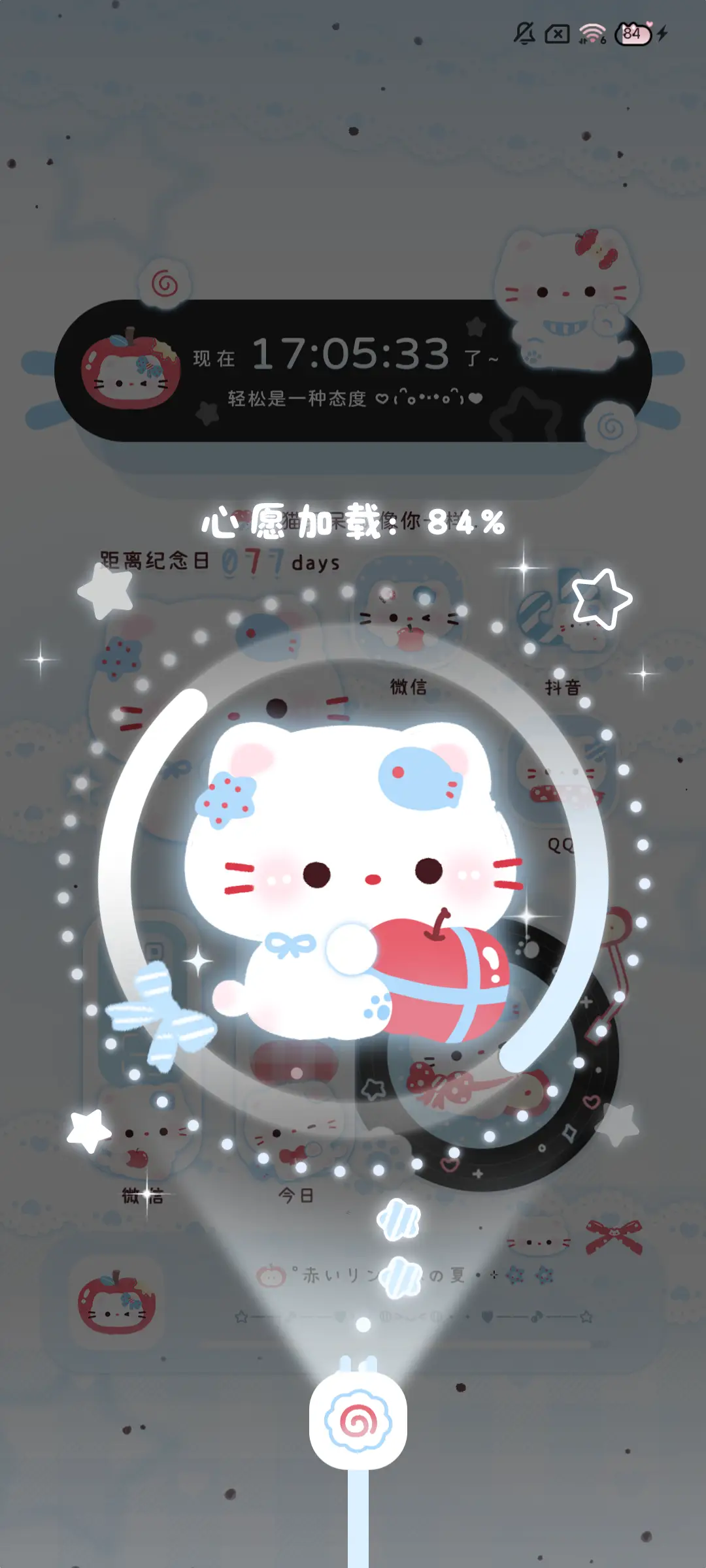Screen dimensions: 706x1568
Task: Tap the charging lightning bolt icon
Action: (662, 31)
